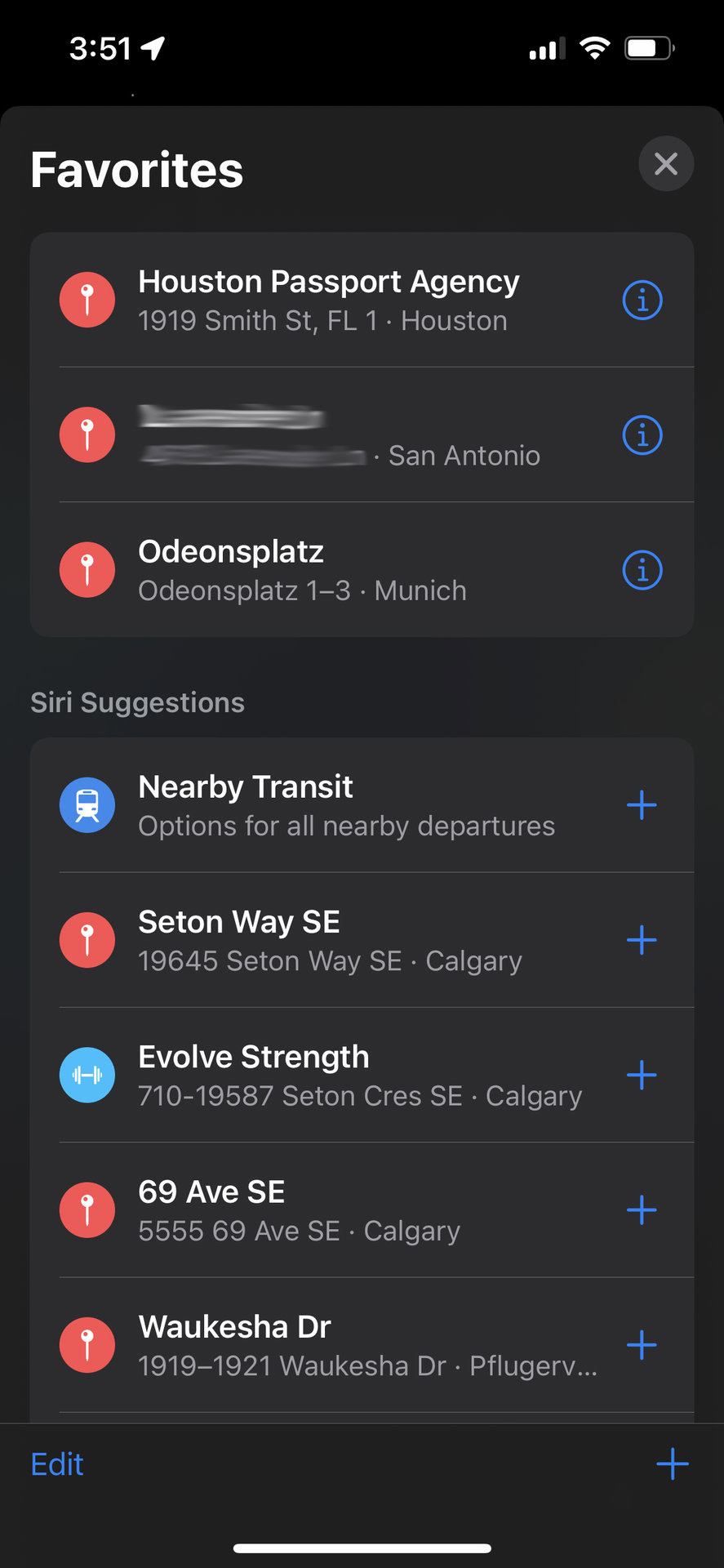724x1568 pixels.
Task: Select the Seton Way SE suggestion
Action: coord(330,940)
